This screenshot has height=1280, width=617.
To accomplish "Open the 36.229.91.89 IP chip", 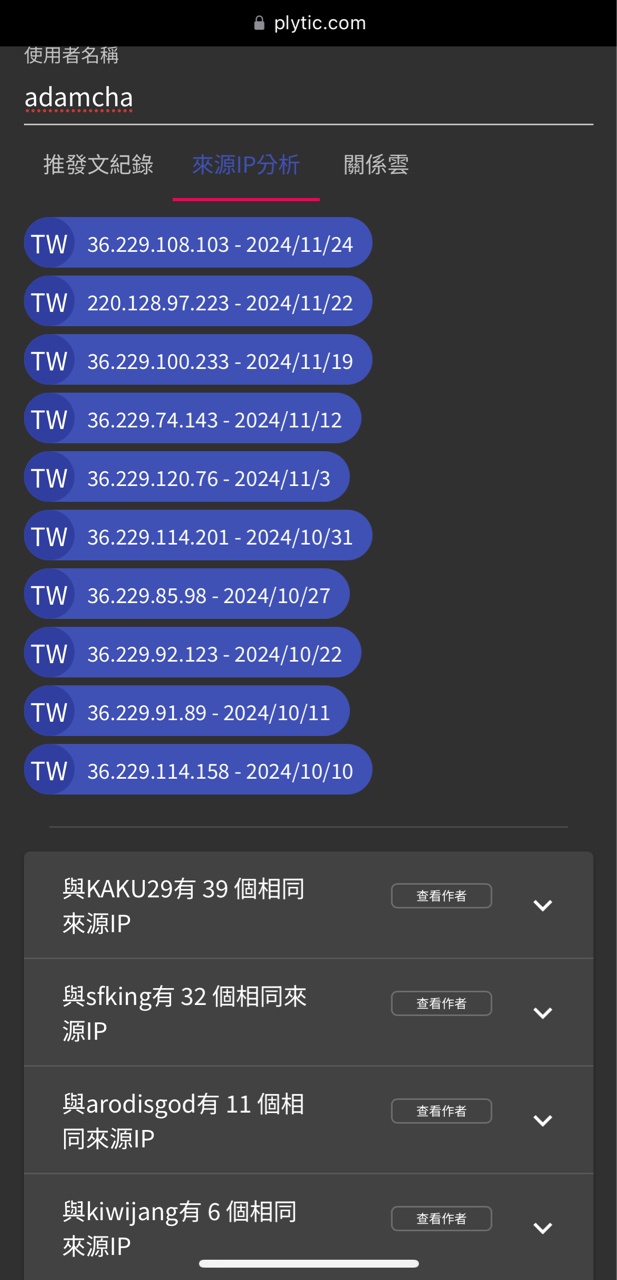I will 187,712.
